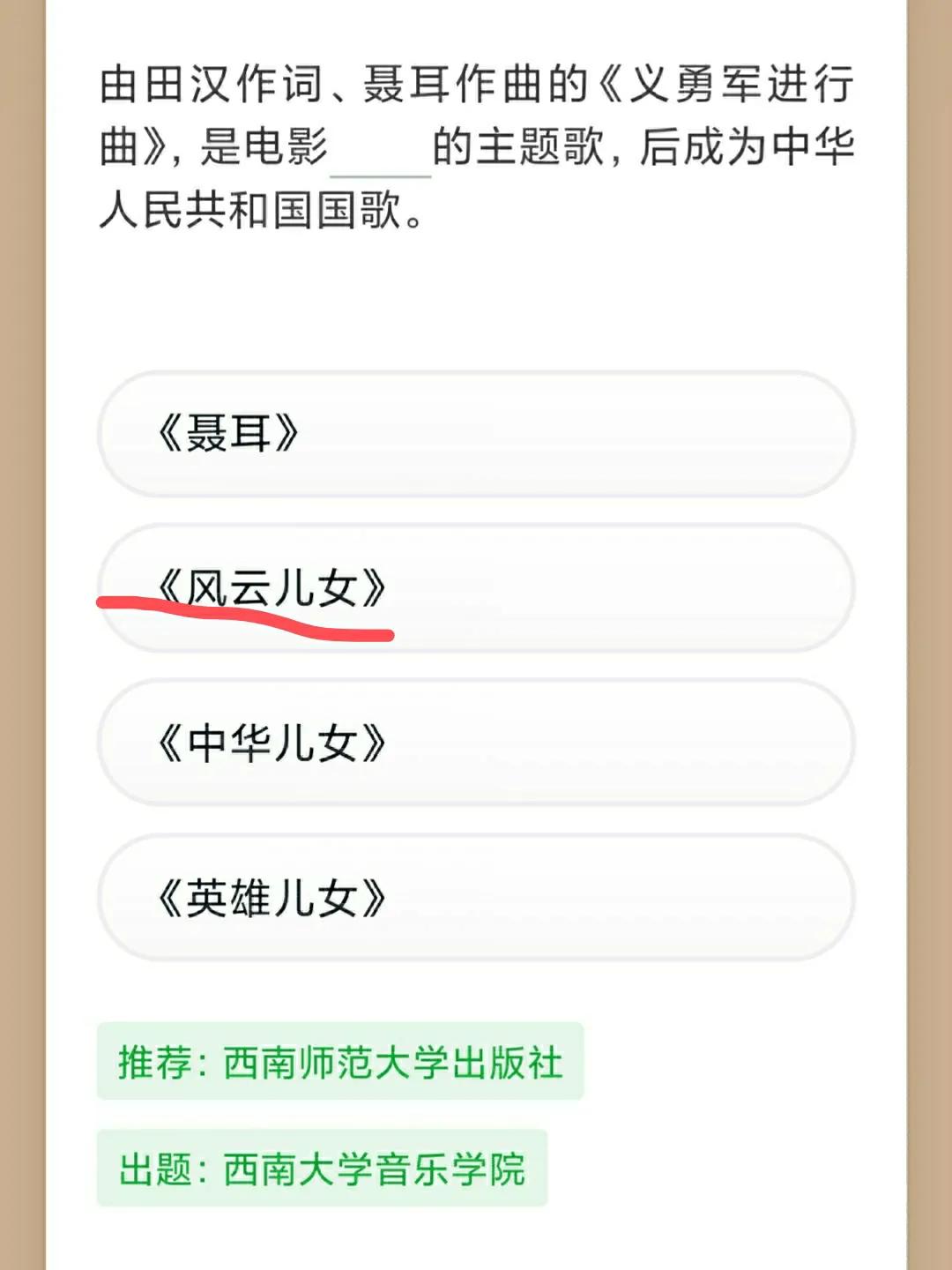
Task: Click the red underline mark below 《风云儿女》
Action: coord(247,617)
